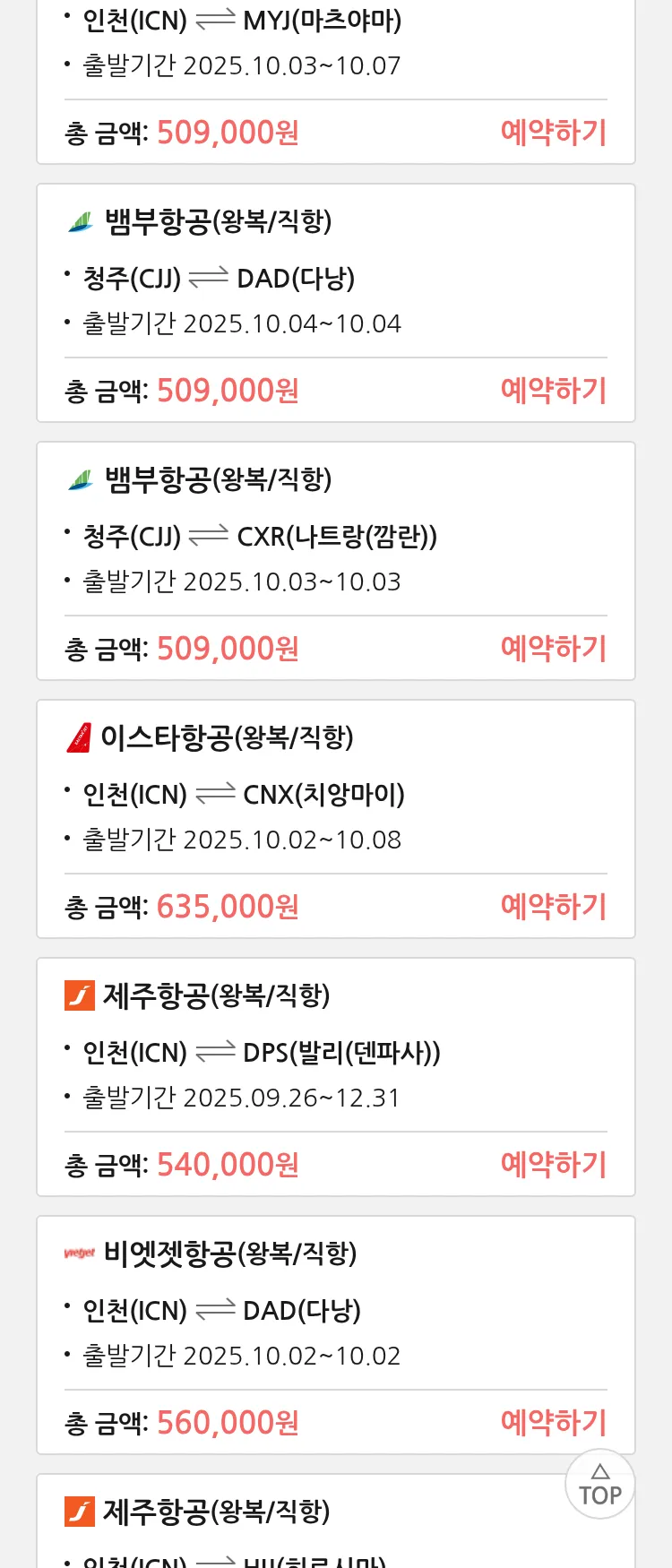Jump to top with the TOP button
Image resolution: width=672 pixels, height=1568 pixels.
pyautogui.click(x=600, y=1485)
